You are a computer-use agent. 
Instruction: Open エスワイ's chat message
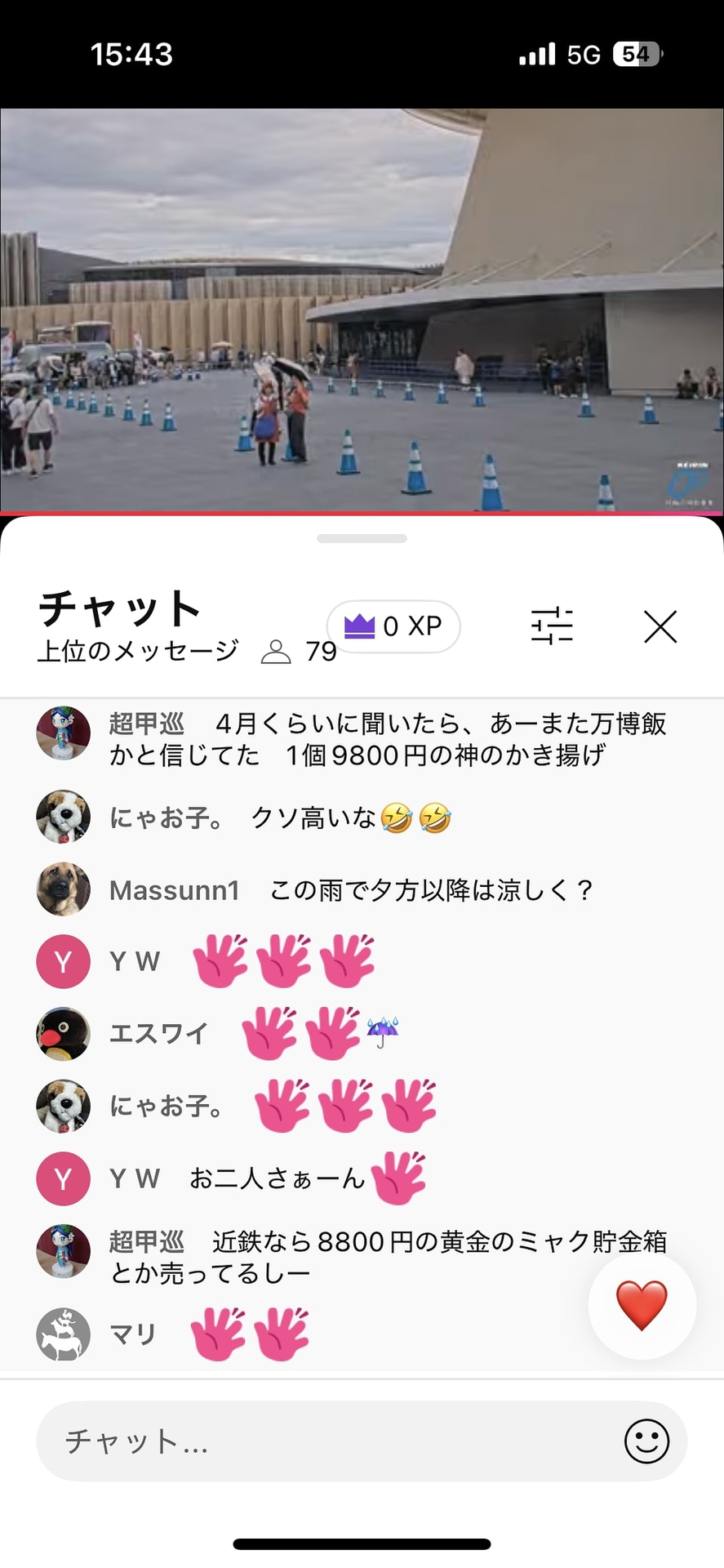click(362, 1033)
